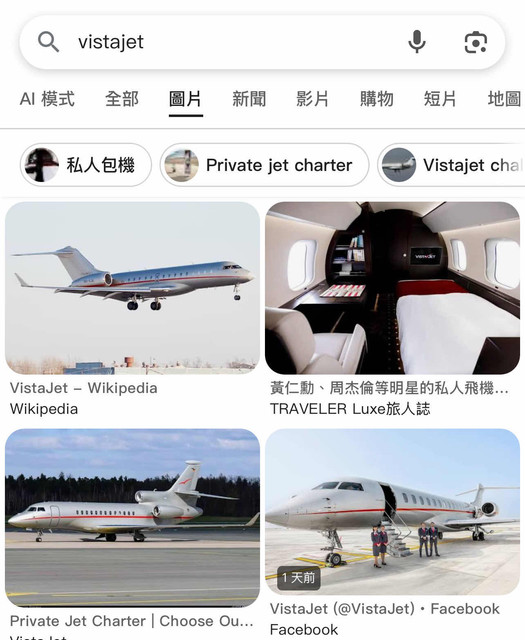The height and width of the screenshot is (640, 525).
Task: Go to the 購物 tab
Action: (376, 99)
